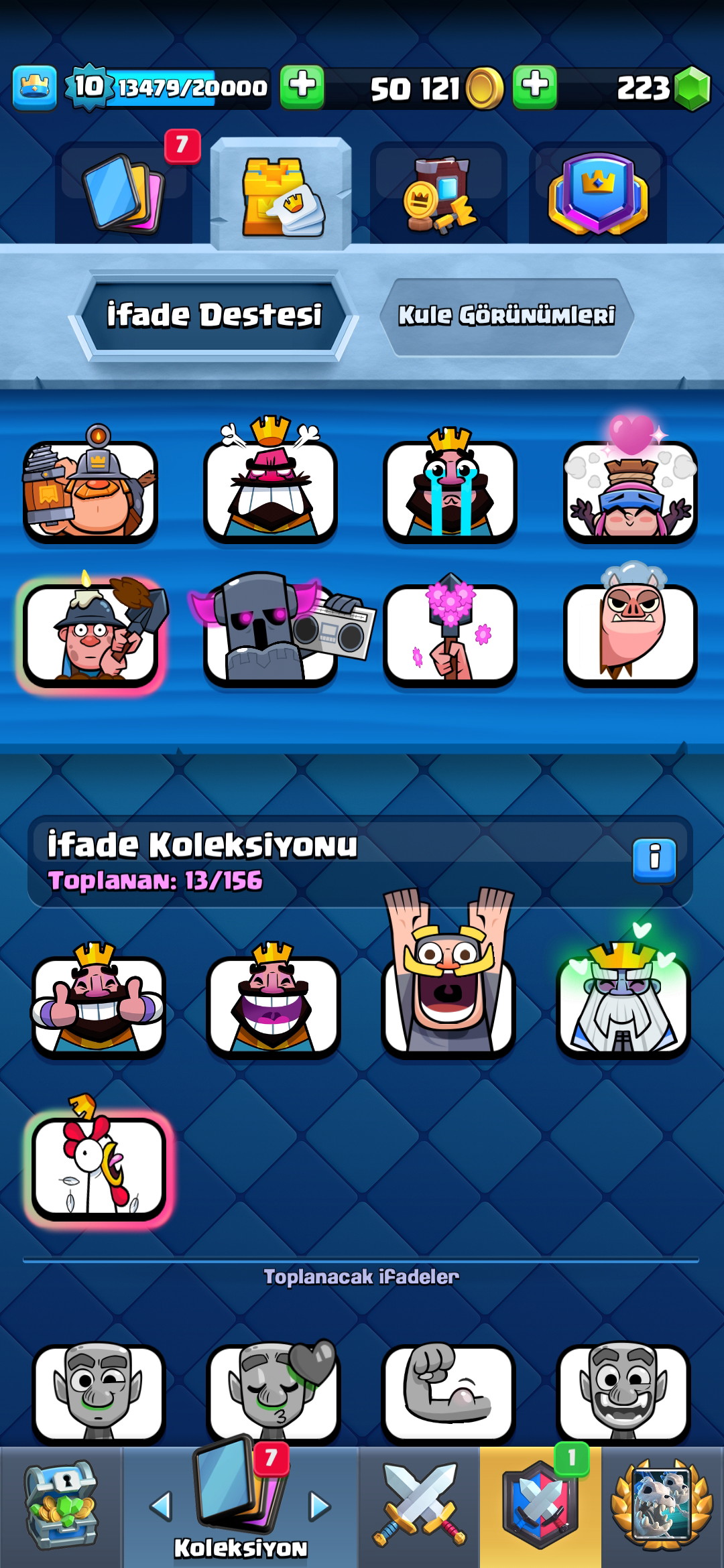Screen dimensions: 724x1568
Task: Open the shop chest tab
Action: [x=61, y=1506]
